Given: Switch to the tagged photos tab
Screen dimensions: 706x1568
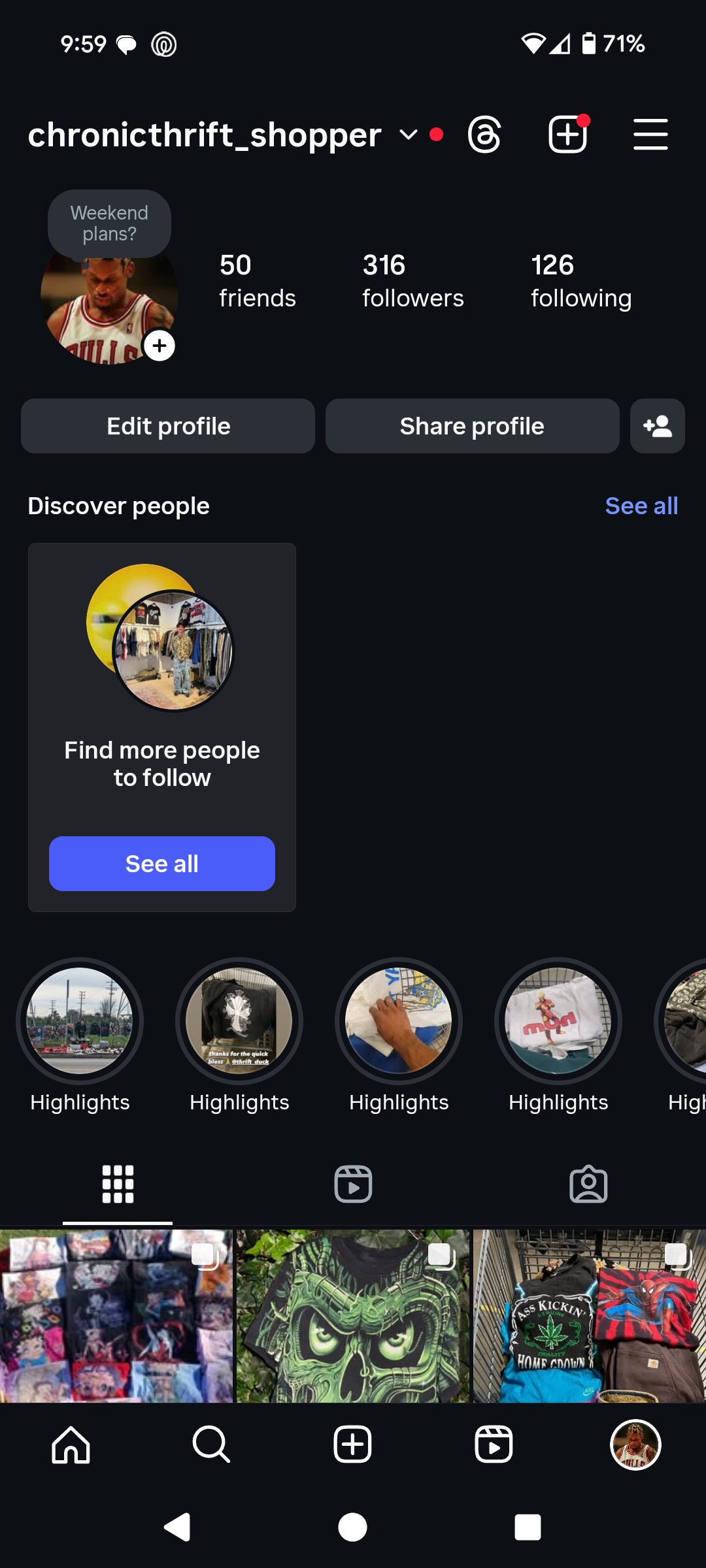Looking at the screenshot, I should point(588,1184).
